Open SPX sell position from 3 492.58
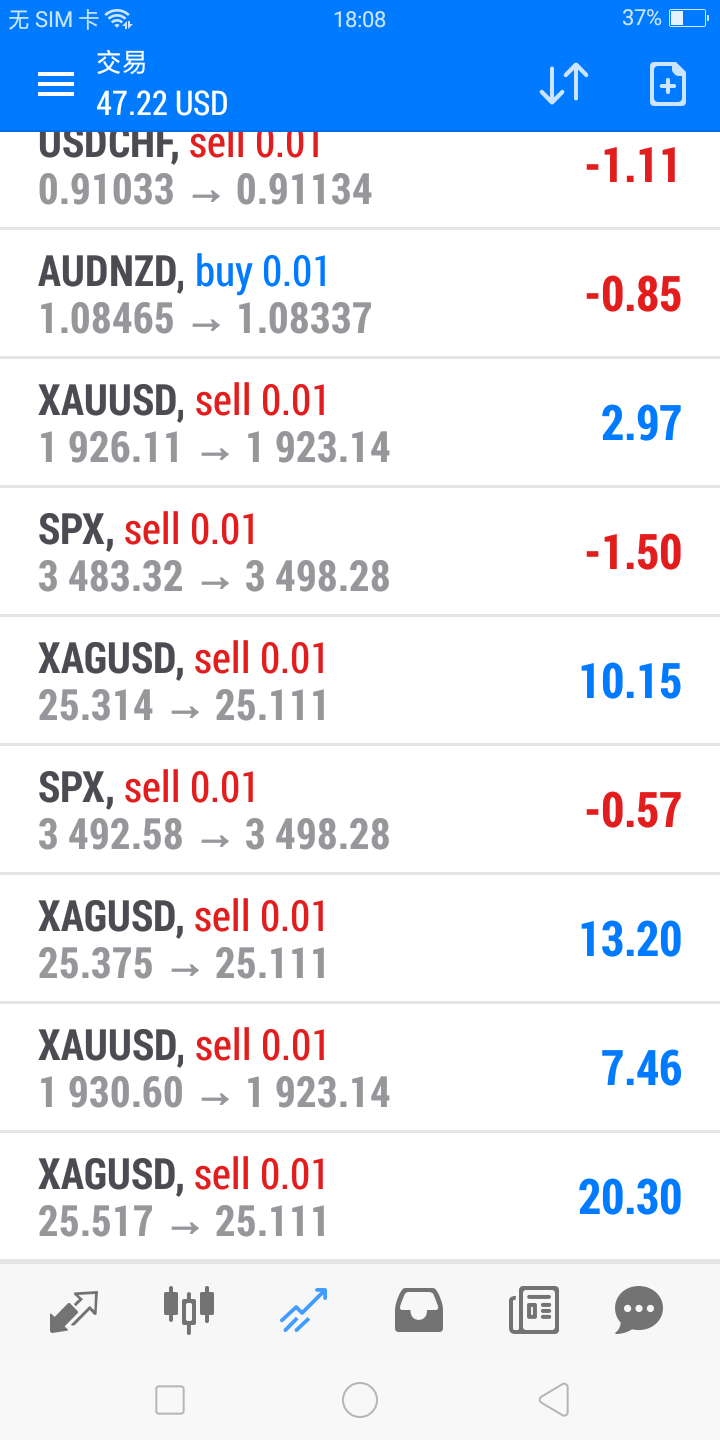Image resolution: width=720 pixels, height=1440 pixels. pos(360,810)
